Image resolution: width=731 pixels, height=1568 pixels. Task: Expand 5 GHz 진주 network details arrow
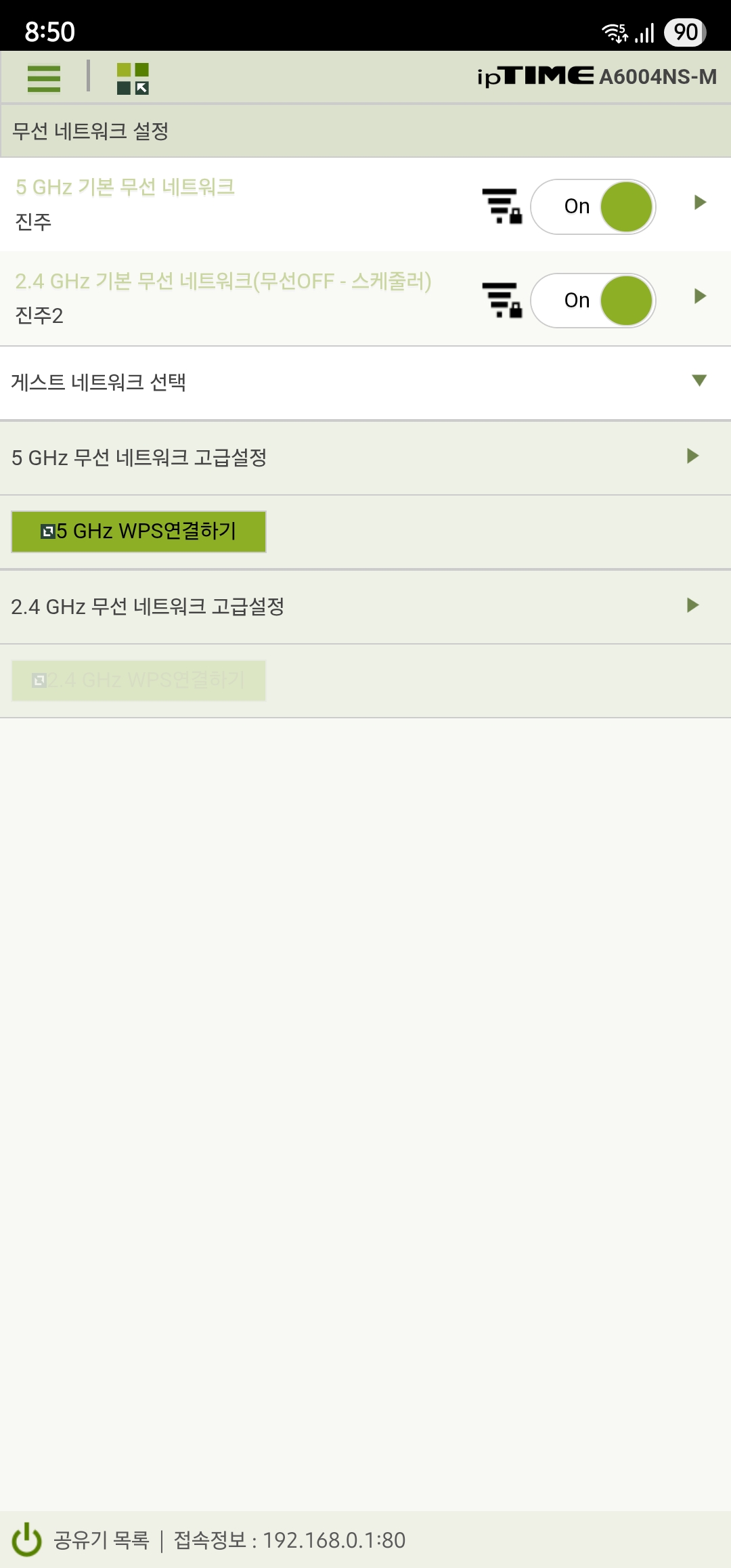tap(701, 202)
